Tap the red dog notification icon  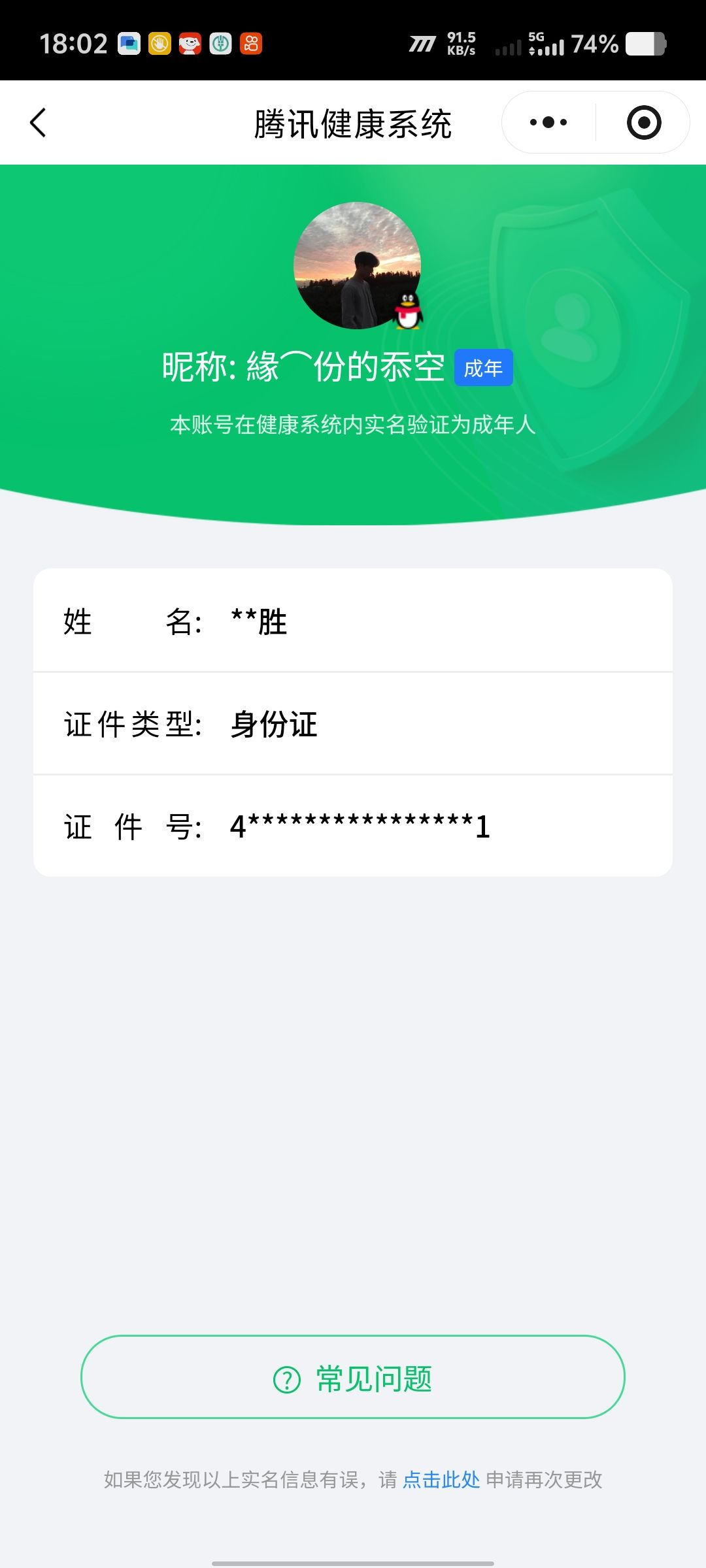pos(190,44)
